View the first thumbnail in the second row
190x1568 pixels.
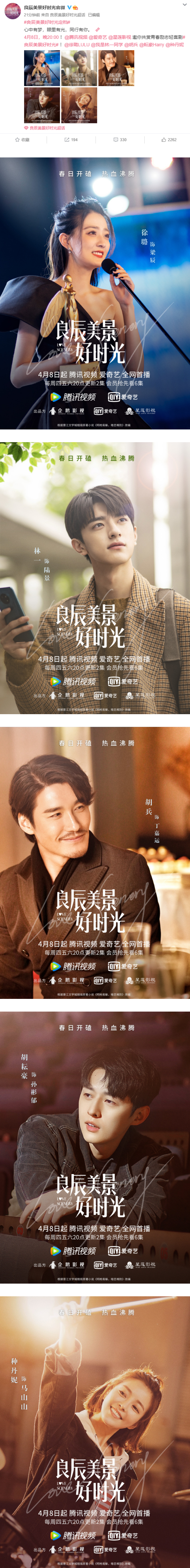pyautogui.click(x=42, y=105)
